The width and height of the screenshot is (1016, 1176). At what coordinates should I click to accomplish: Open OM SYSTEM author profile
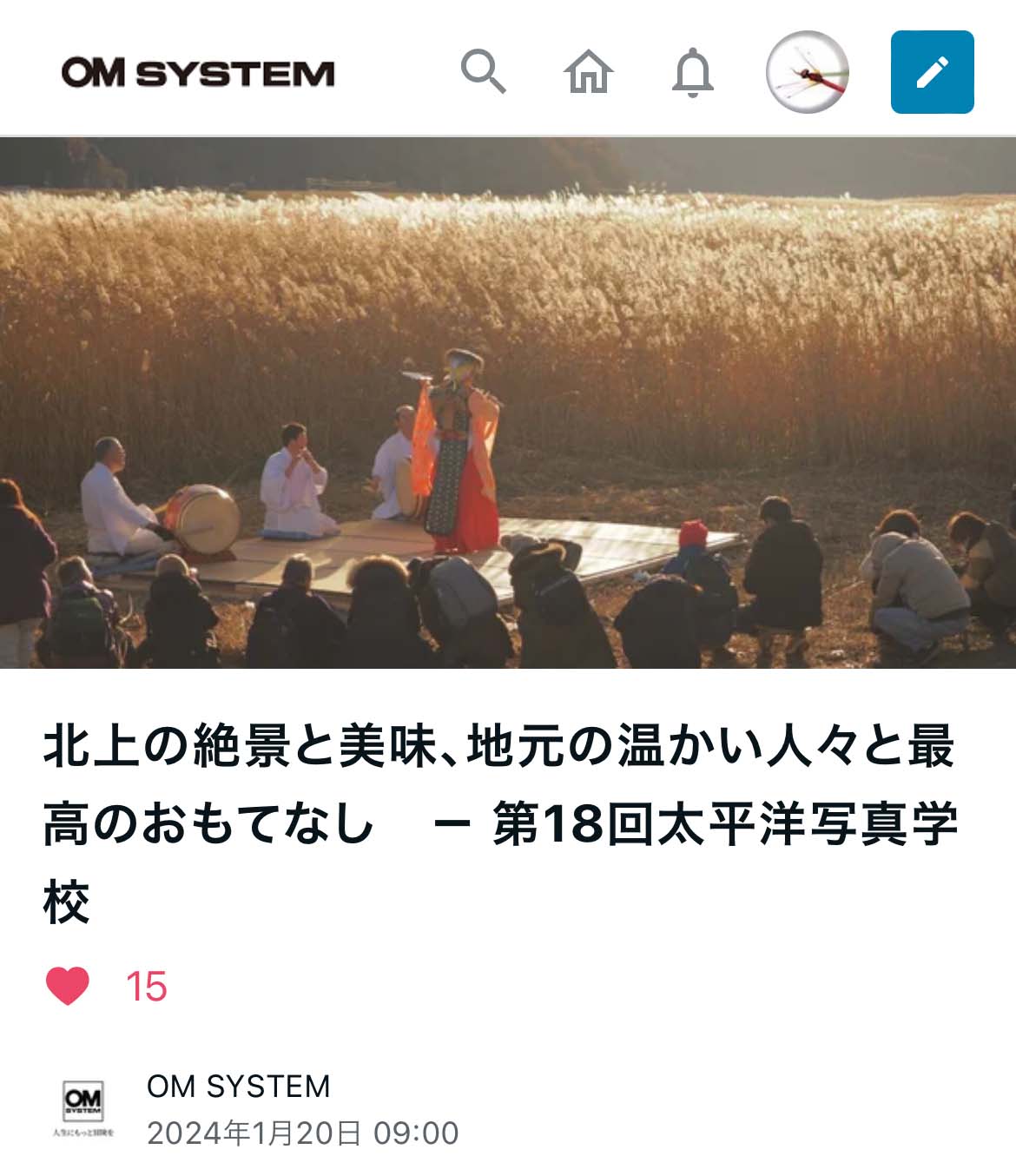click(238, 1086)
